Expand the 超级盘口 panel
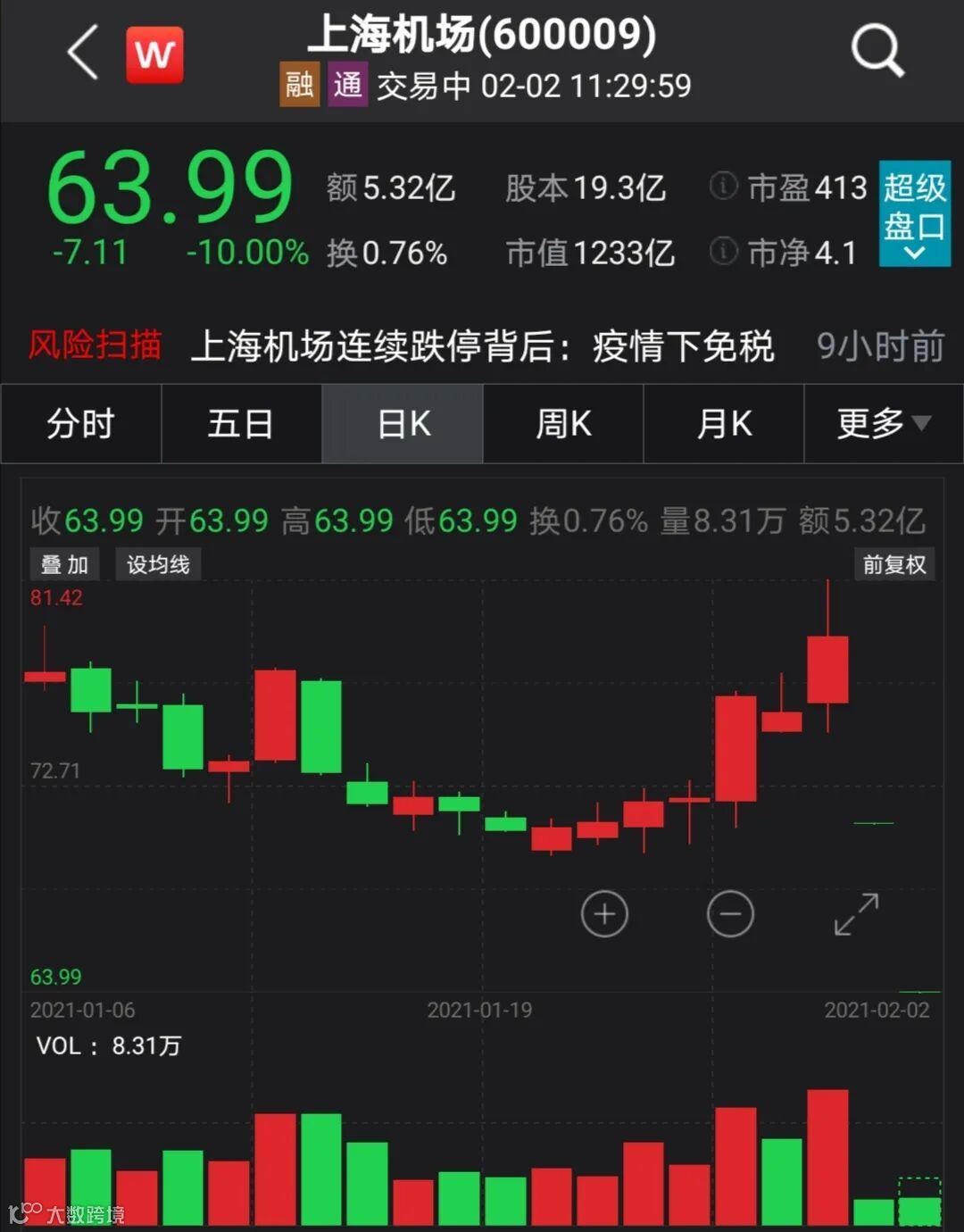This screenshot has height=1232, width=964. (914, 214)
